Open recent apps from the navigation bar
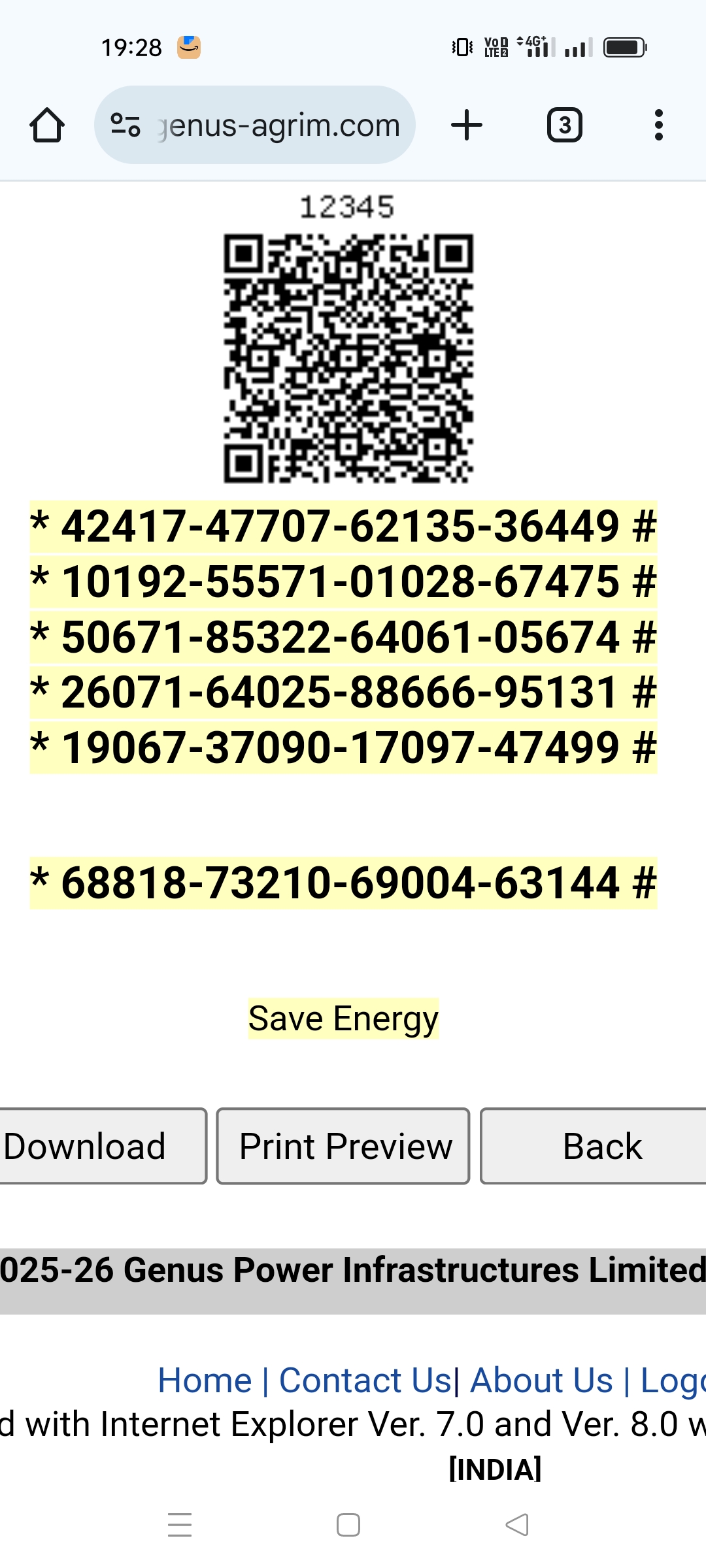The width and height of the screenshot is (706, 1568). coord(180,1525)
